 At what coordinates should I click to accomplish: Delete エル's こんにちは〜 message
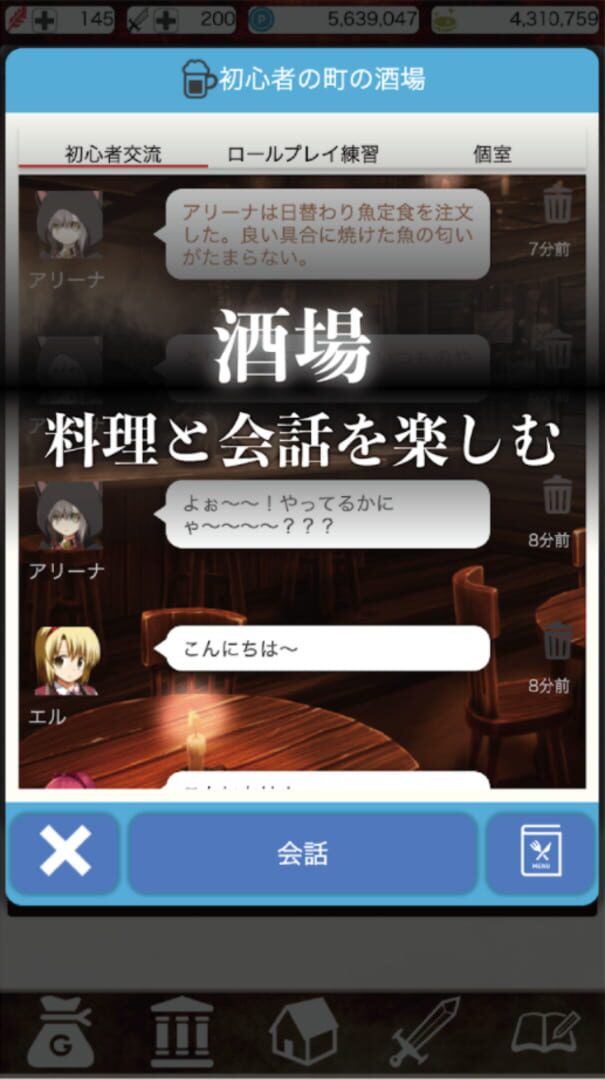[x=557, y=641]
